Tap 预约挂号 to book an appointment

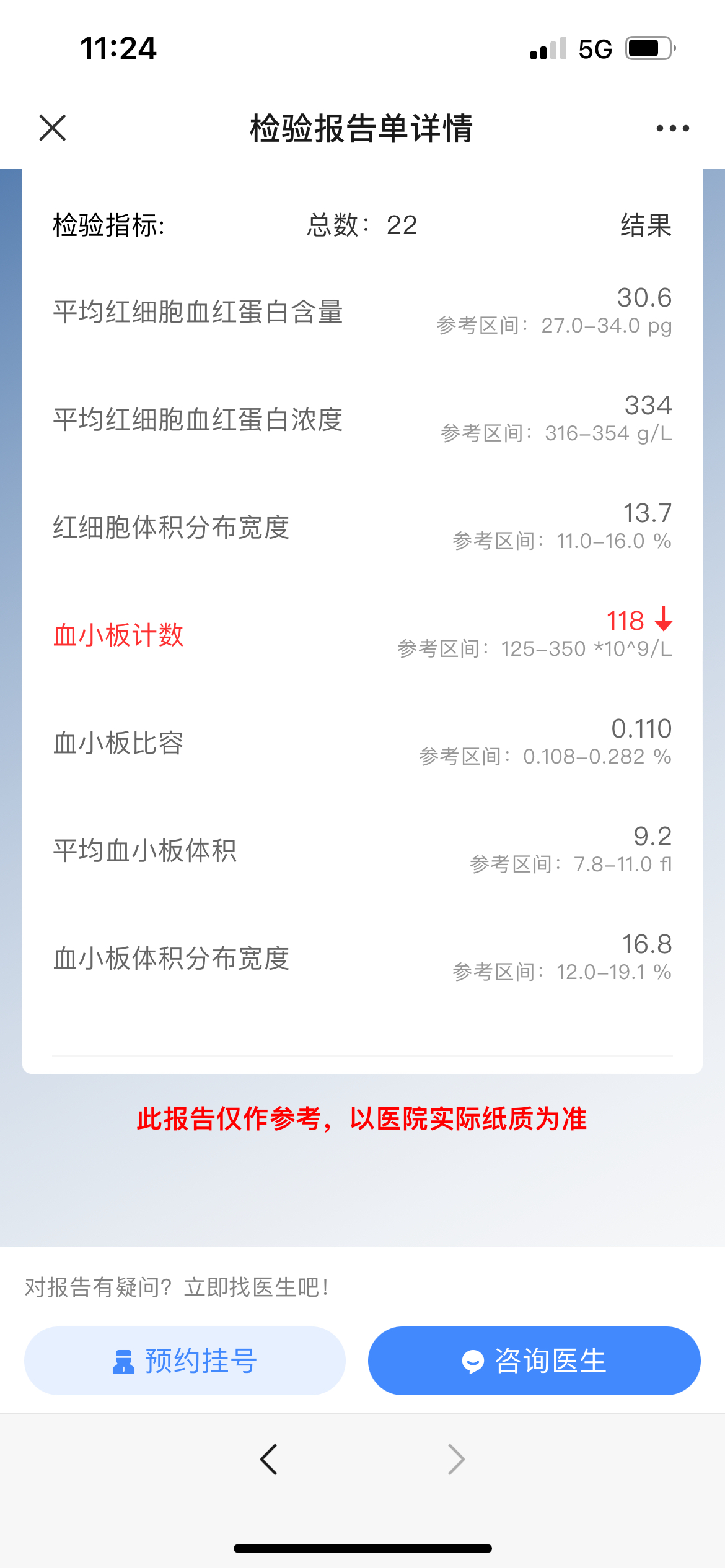(x=185, y=1361)
